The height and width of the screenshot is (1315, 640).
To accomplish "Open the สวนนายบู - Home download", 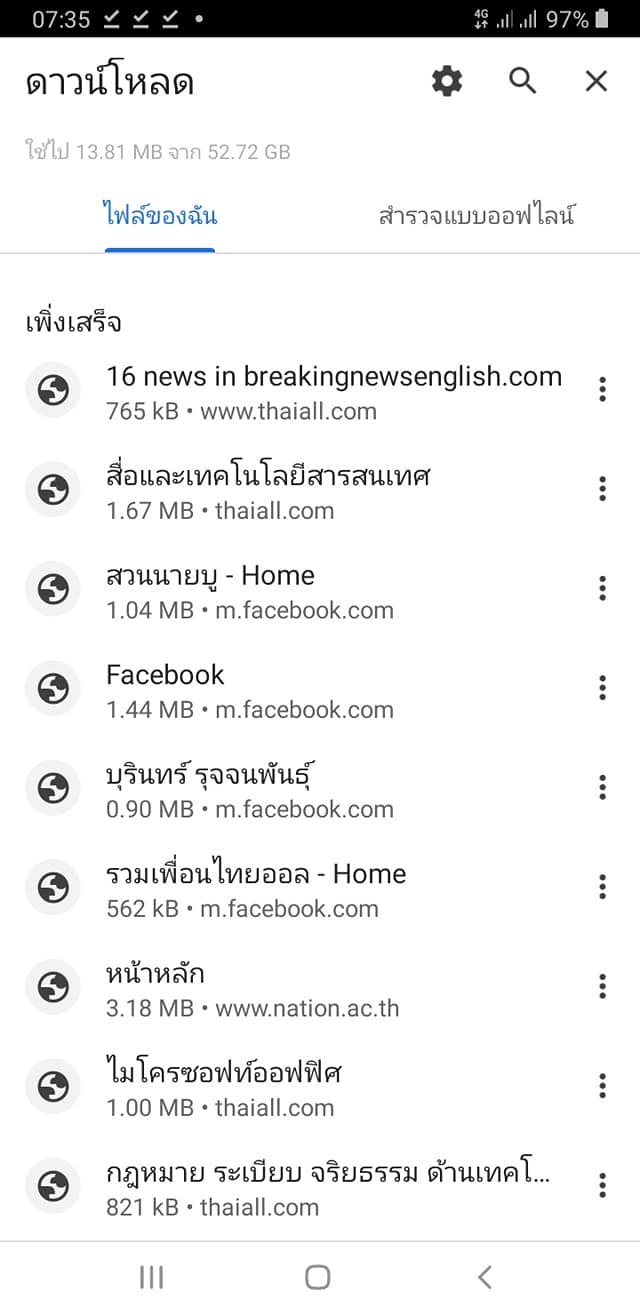I will [250, 589].
